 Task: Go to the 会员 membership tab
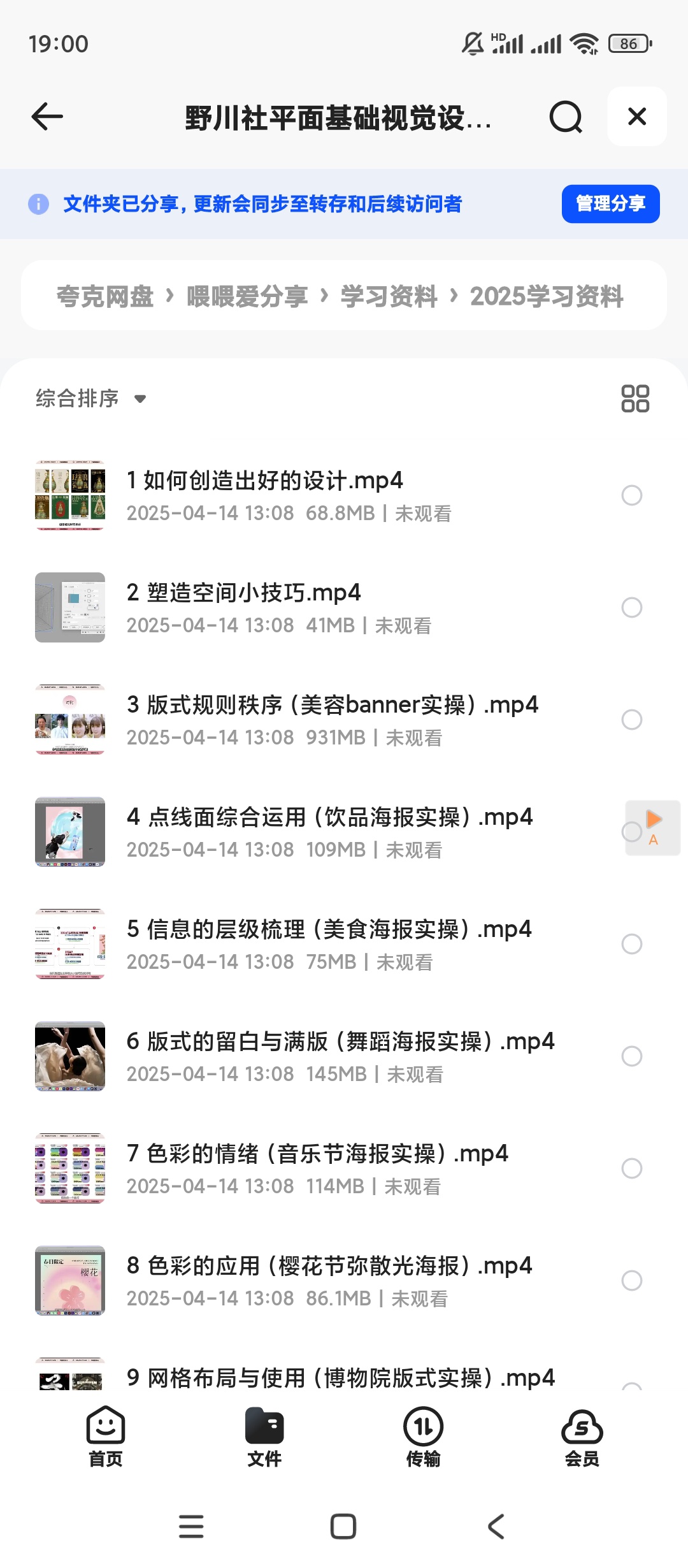582,1437
